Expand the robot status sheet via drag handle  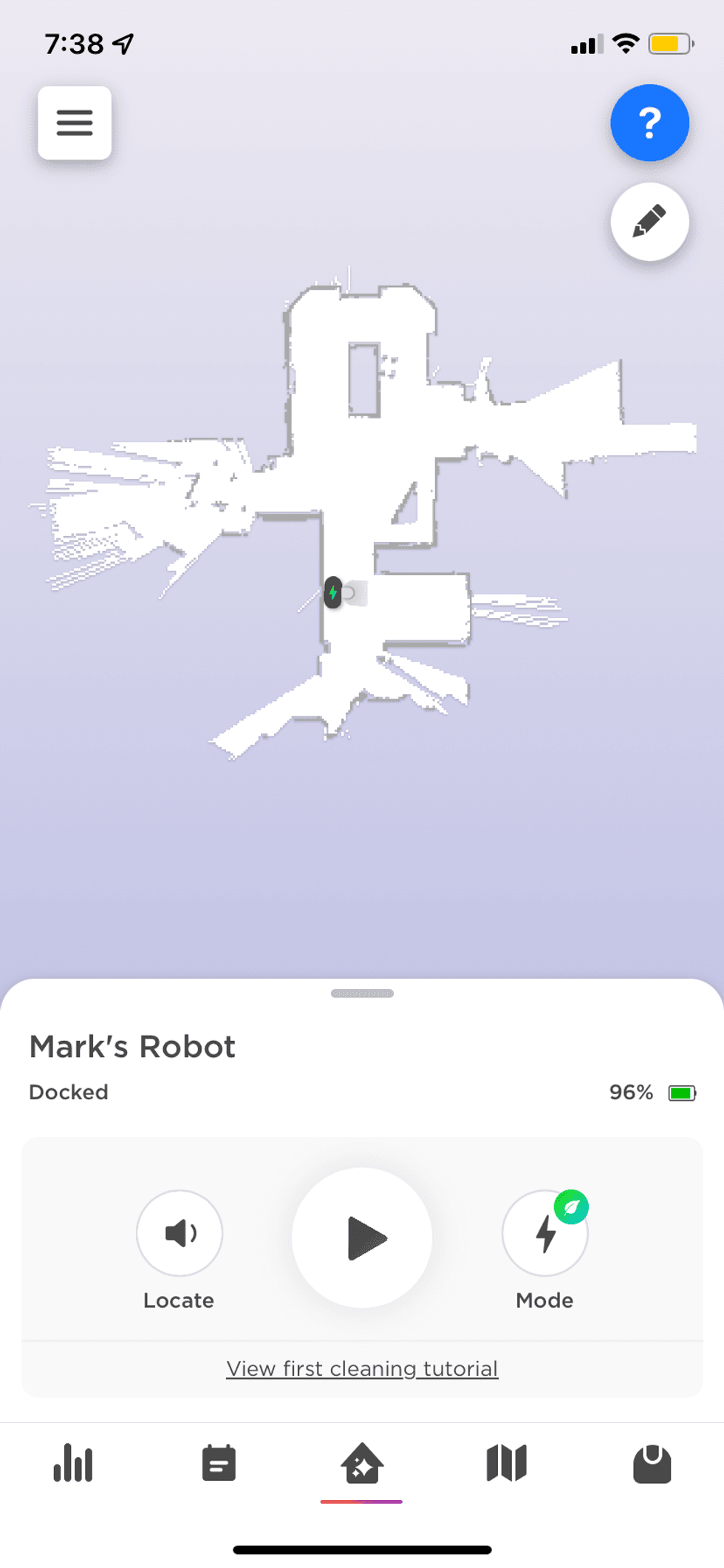pyautogui.click(x=362, y=994)
